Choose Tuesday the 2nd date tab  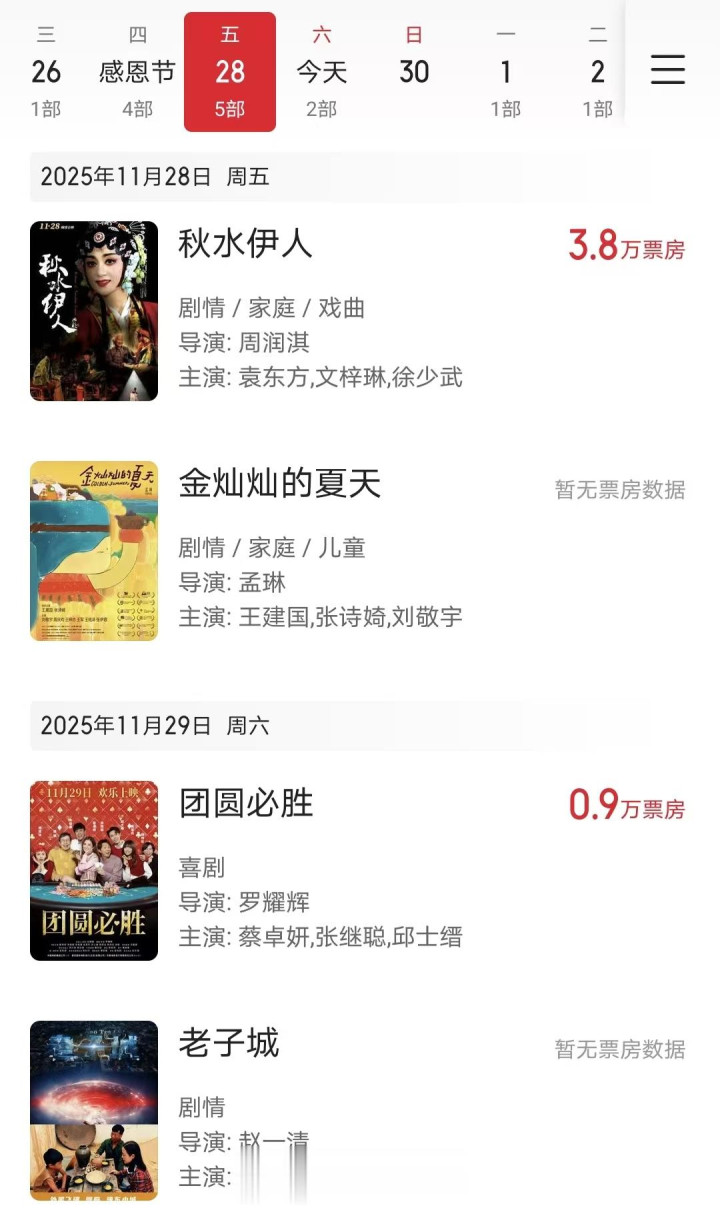[598, 72]
